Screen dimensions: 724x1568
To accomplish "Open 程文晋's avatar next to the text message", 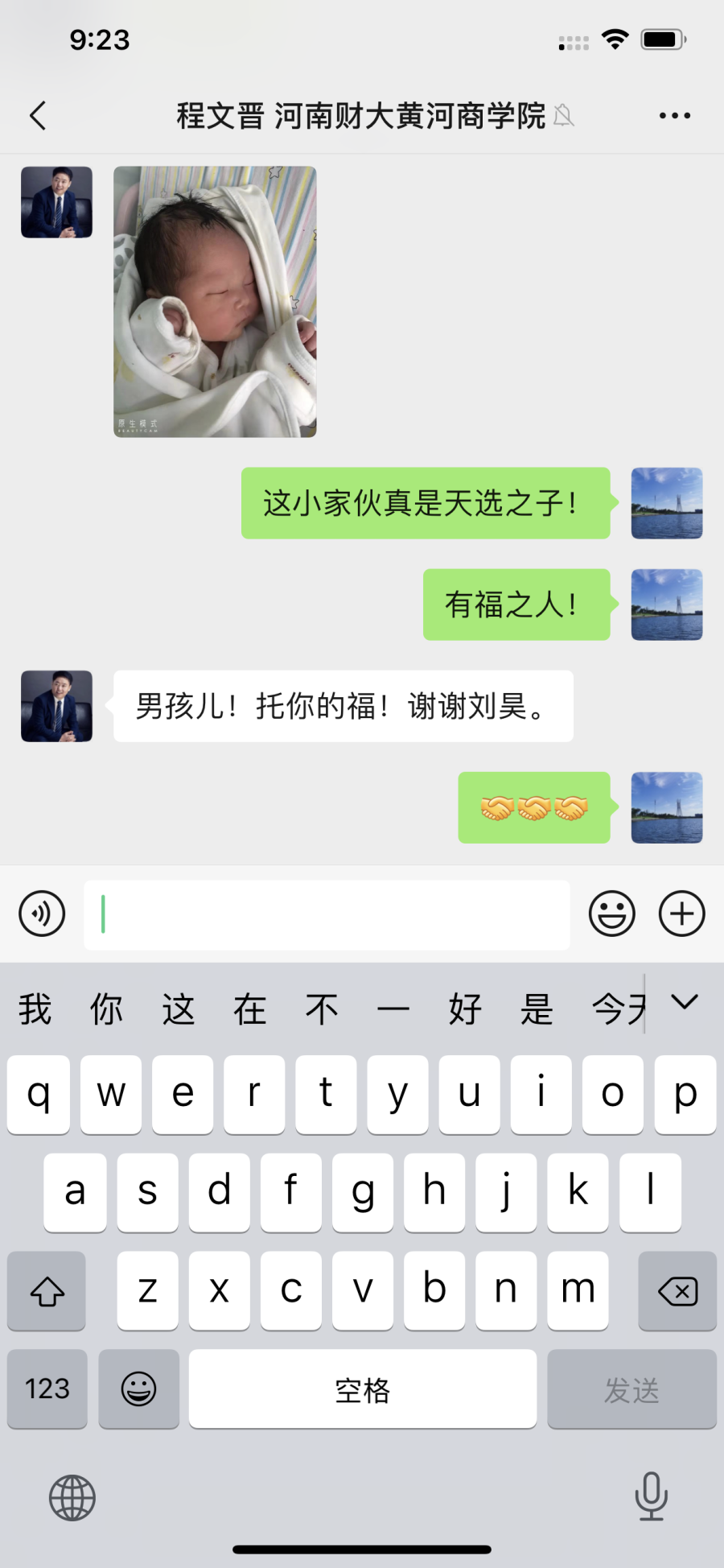I will 56,706.
